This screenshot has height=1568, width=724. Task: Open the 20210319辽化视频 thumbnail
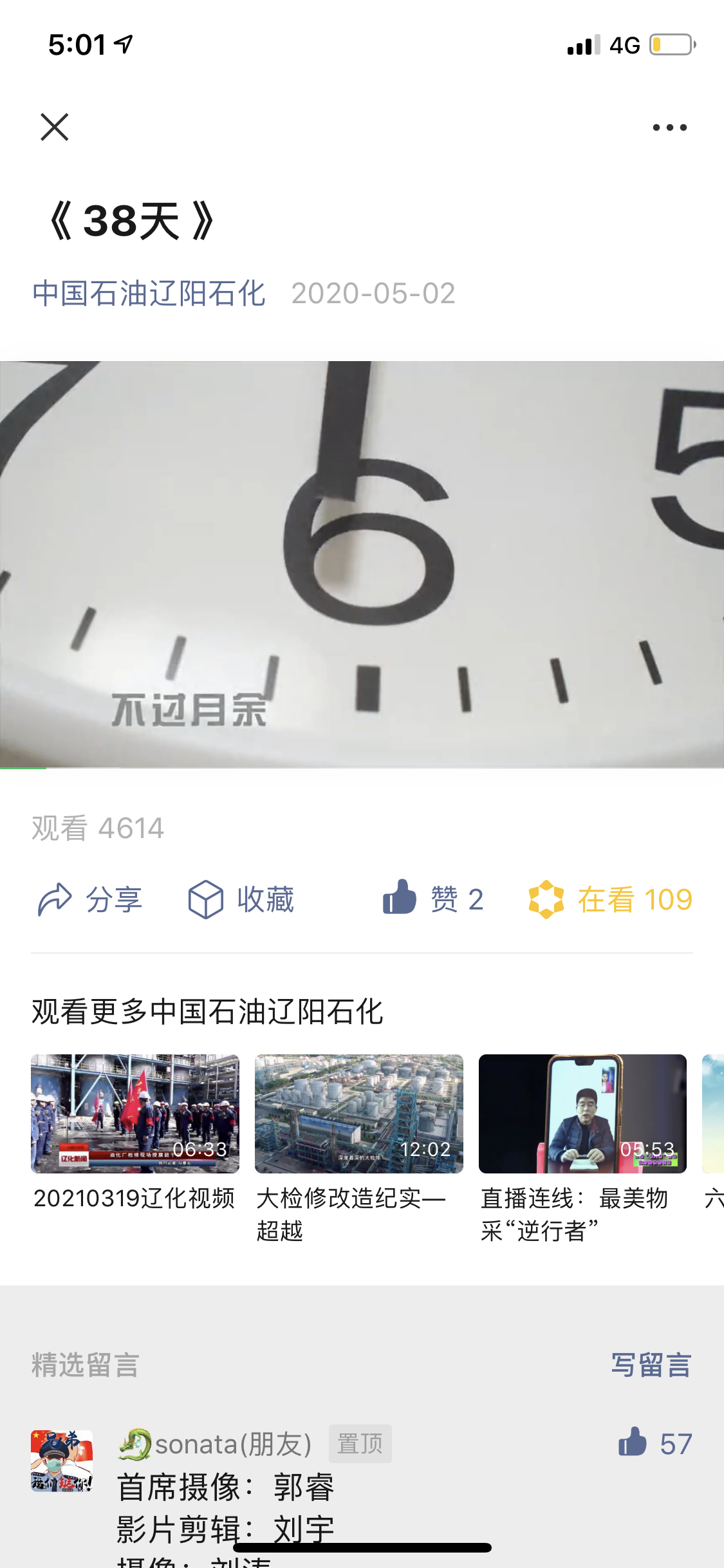pos(135,1114)
